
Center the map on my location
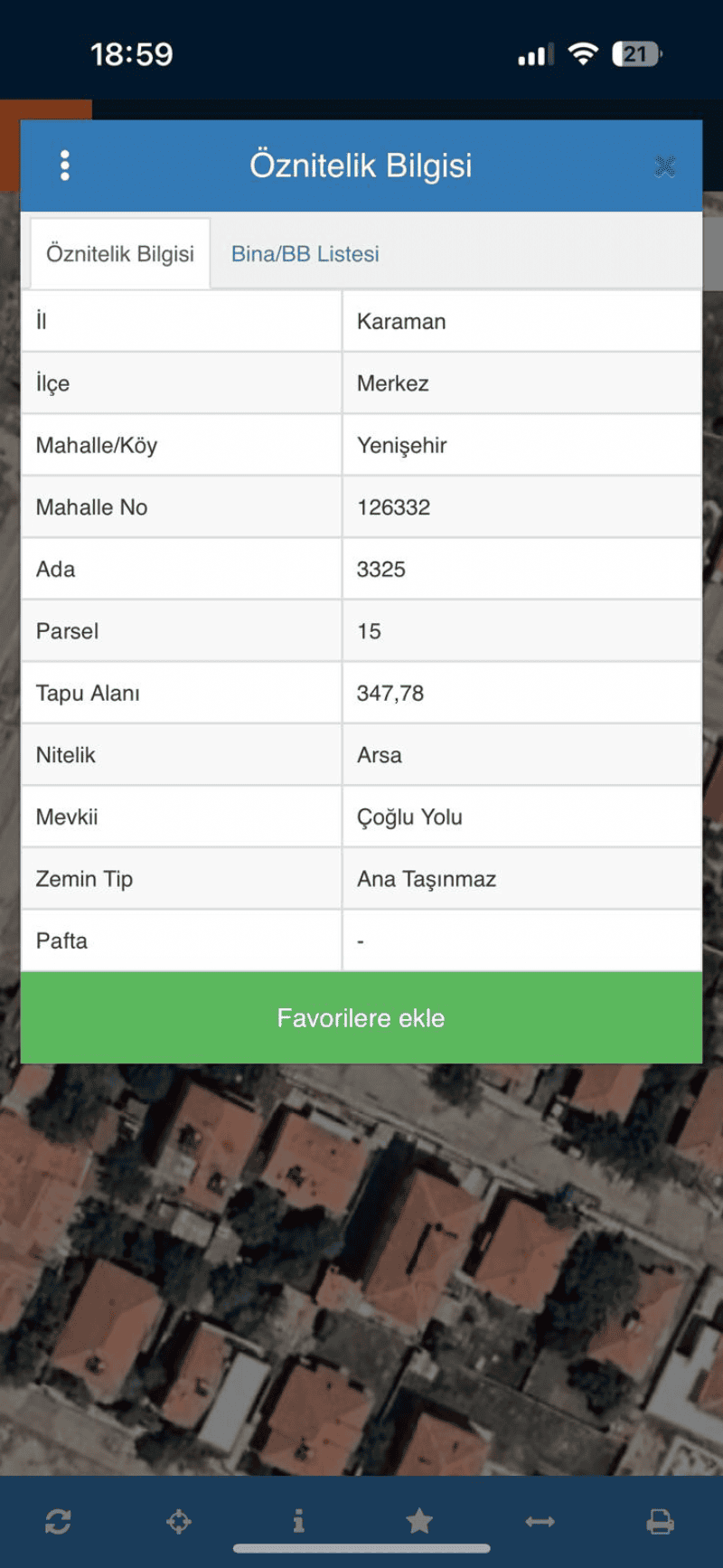pos(179,1522)
